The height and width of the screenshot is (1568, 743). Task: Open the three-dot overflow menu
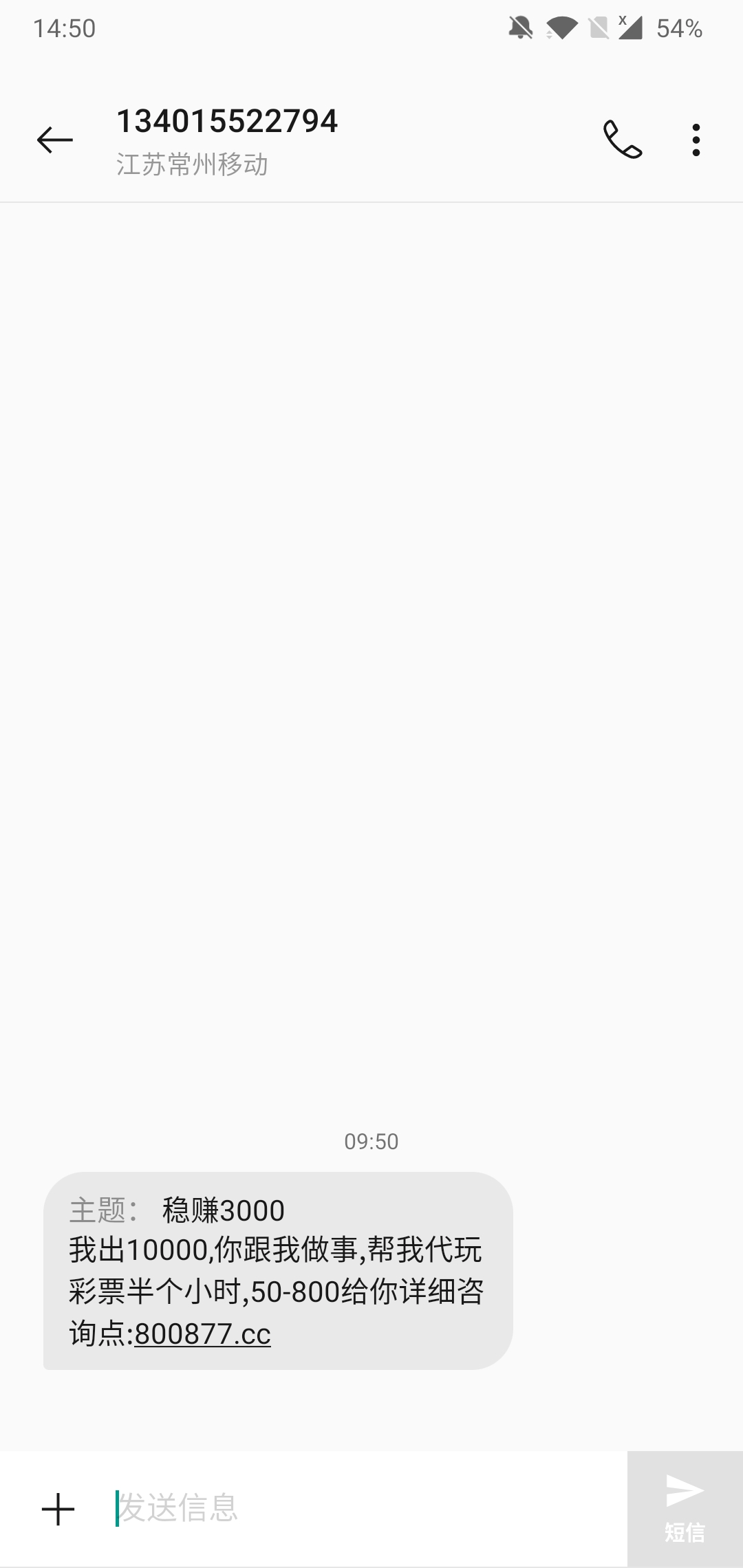pos(696,140)
